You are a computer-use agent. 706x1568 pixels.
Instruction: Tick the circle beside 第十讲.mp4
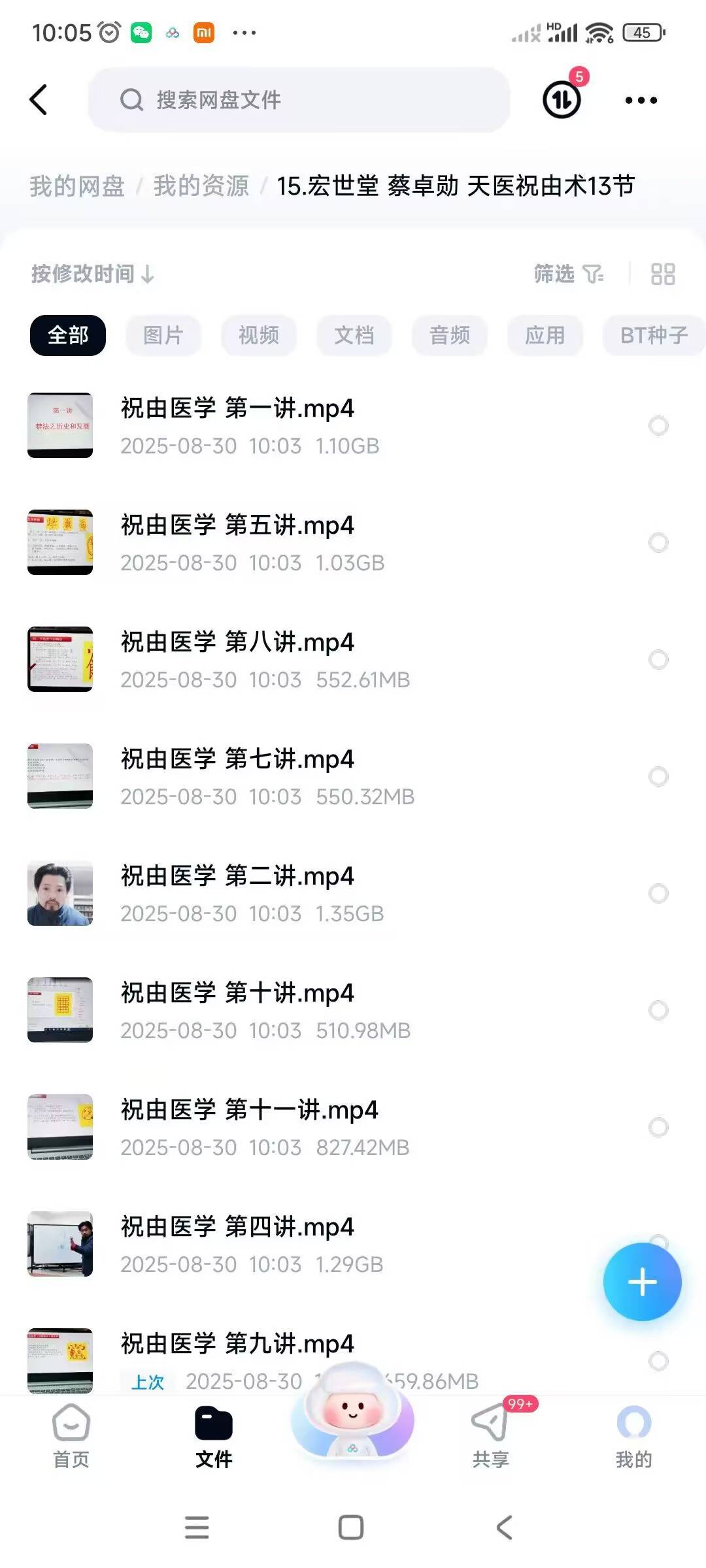pyautogui.click(x=658, y=1011)
